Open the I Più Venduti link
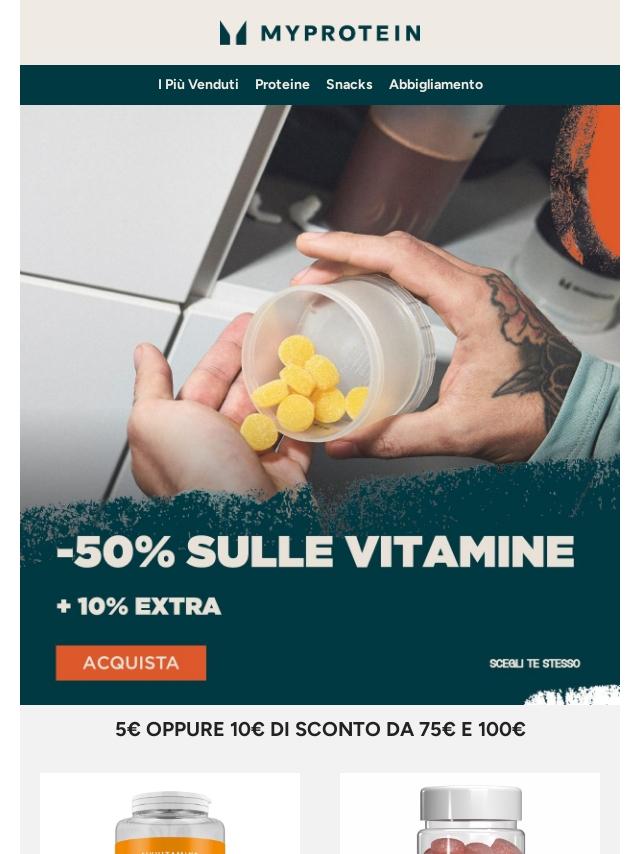The height and width of the screenshot is (854, 640). tap(198, 85)
